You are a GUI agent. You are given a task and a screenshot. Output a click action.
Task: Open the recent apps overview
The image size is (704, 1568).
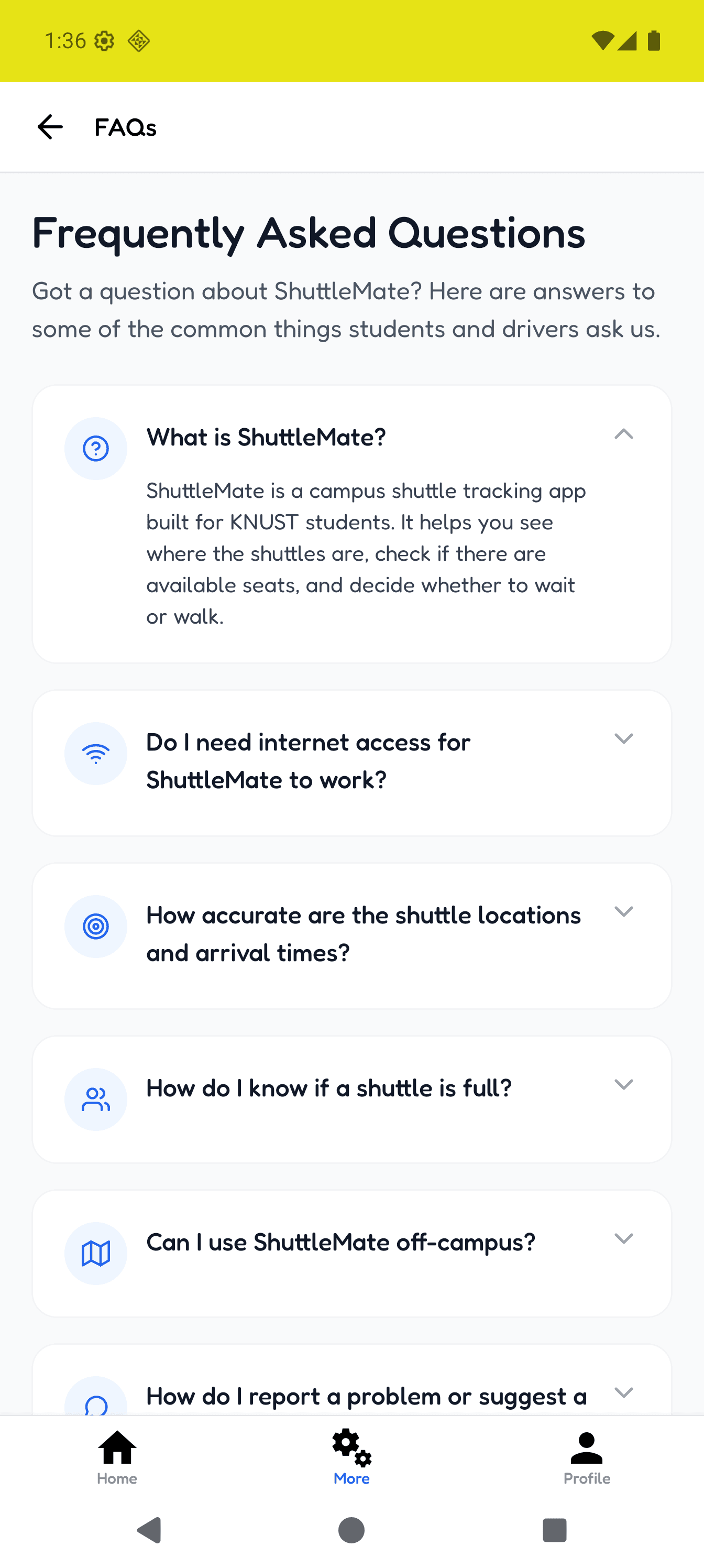[554, 1530]
